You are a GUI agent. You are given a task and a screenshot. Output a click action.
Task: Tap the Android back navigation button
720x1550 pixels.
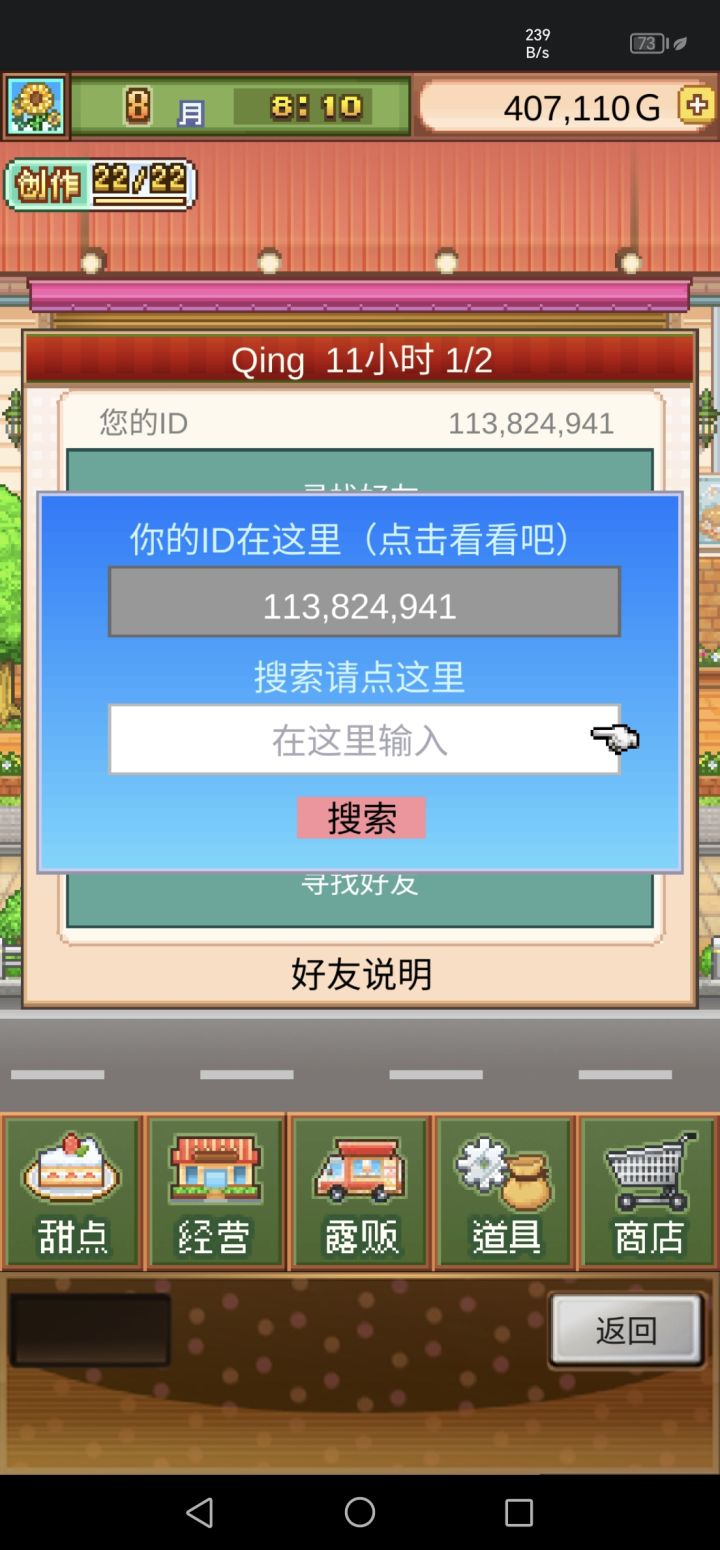pyautogui.click(x=199, y=1513)
